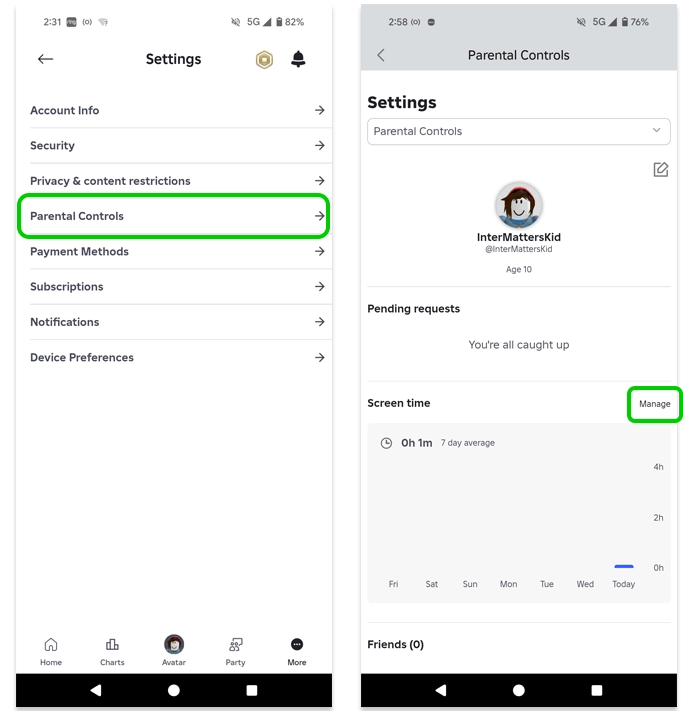Expand the Parental Controls settings dropdown
The width and height of the screenshot is (690, 711).
pyautogui.click(x=518, y=131)
